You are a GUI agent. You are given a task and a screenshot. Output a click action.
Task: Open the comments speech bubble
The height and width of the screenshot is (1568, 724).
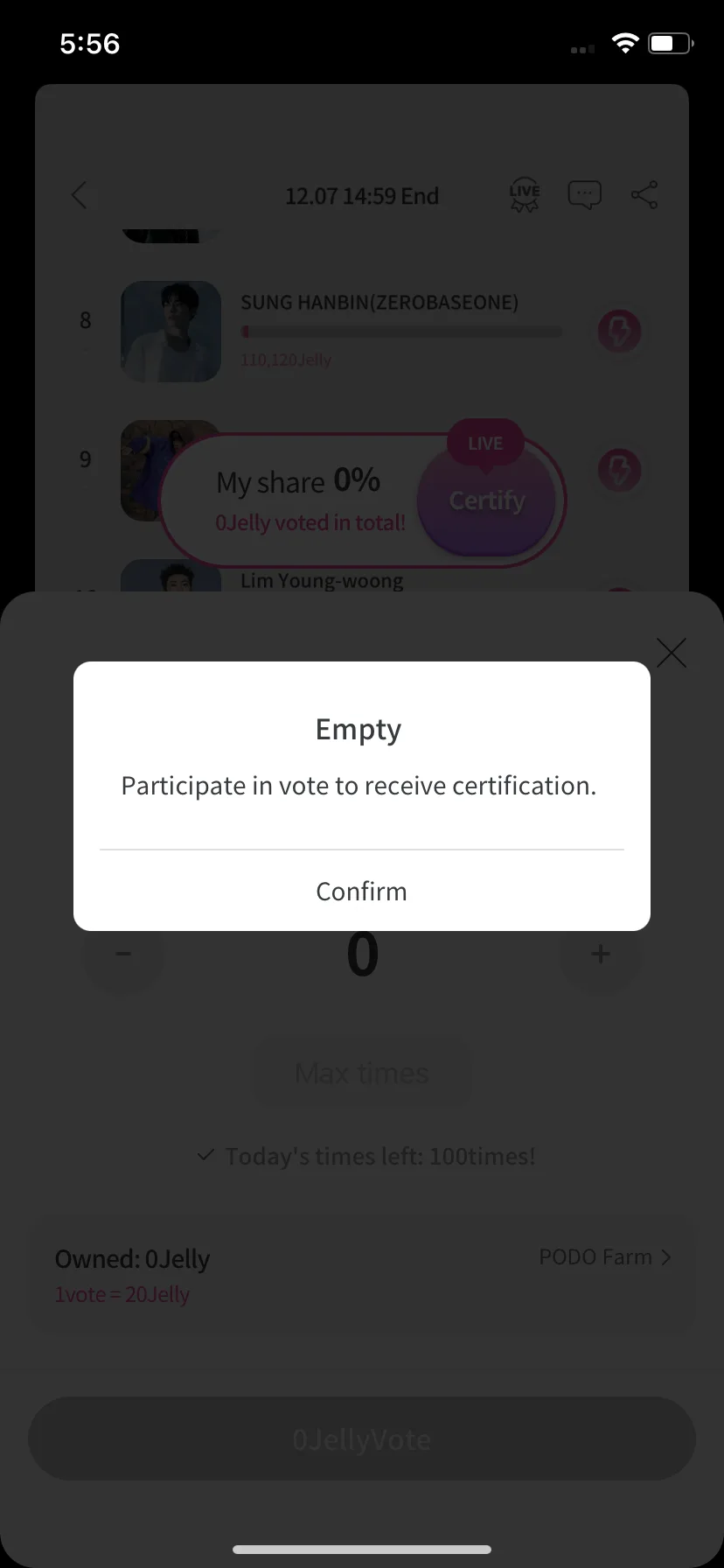pos(584,195)
